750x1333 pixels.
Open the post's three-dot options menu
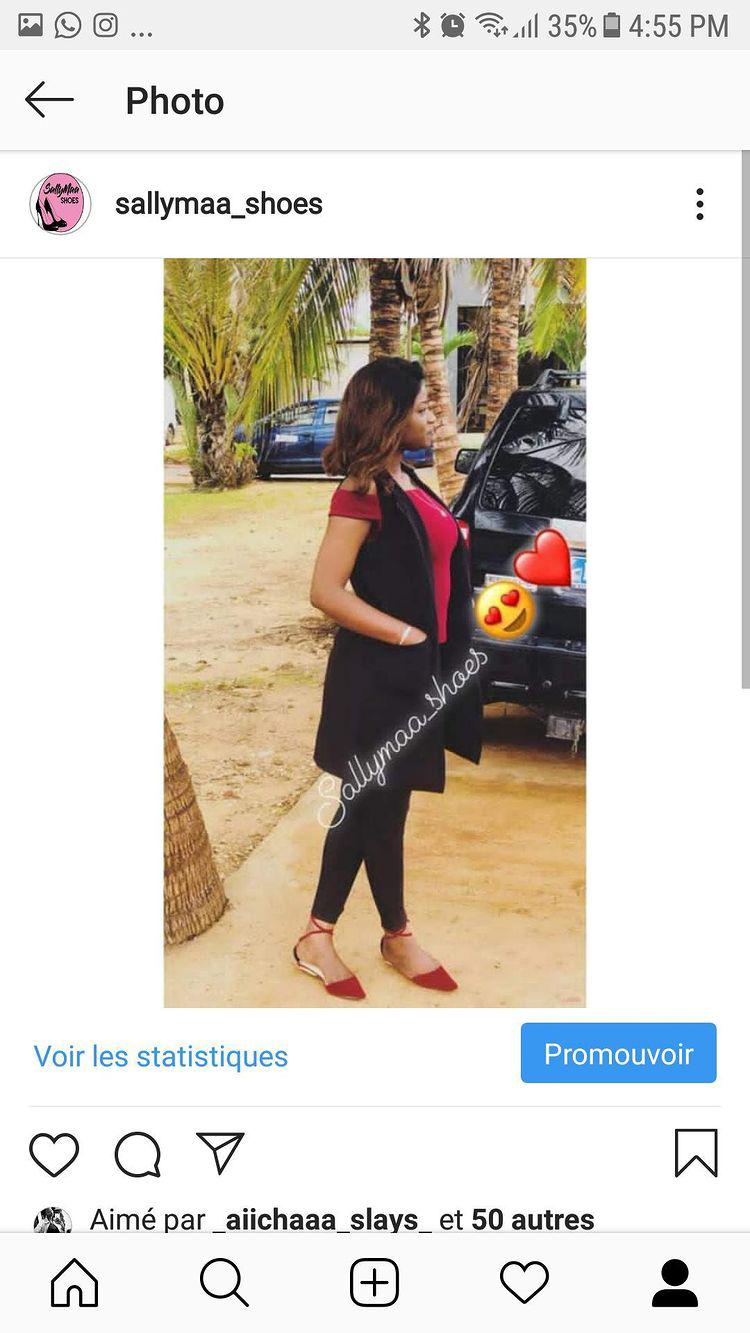pyautogui.click(x=700, y=204)
